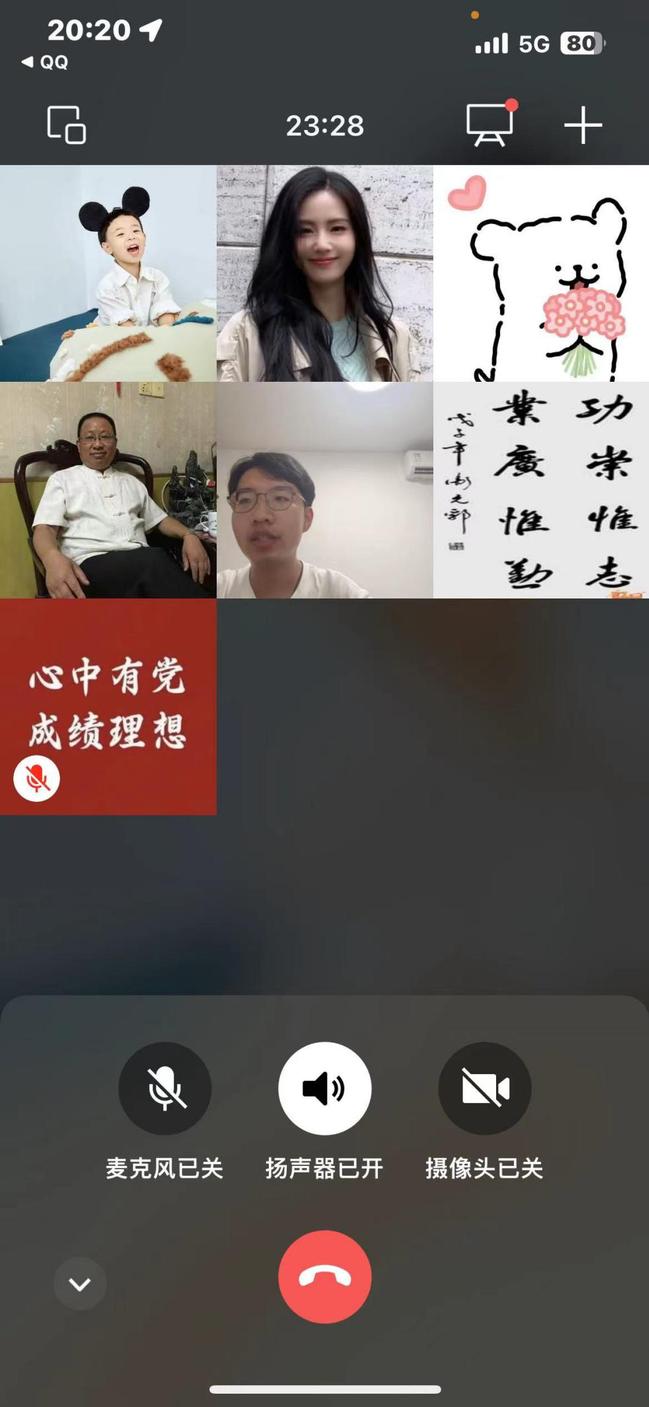
Task: Select the cartoon bear holding flowers tile
Action: pyautogui.click(x=541, y=273)
